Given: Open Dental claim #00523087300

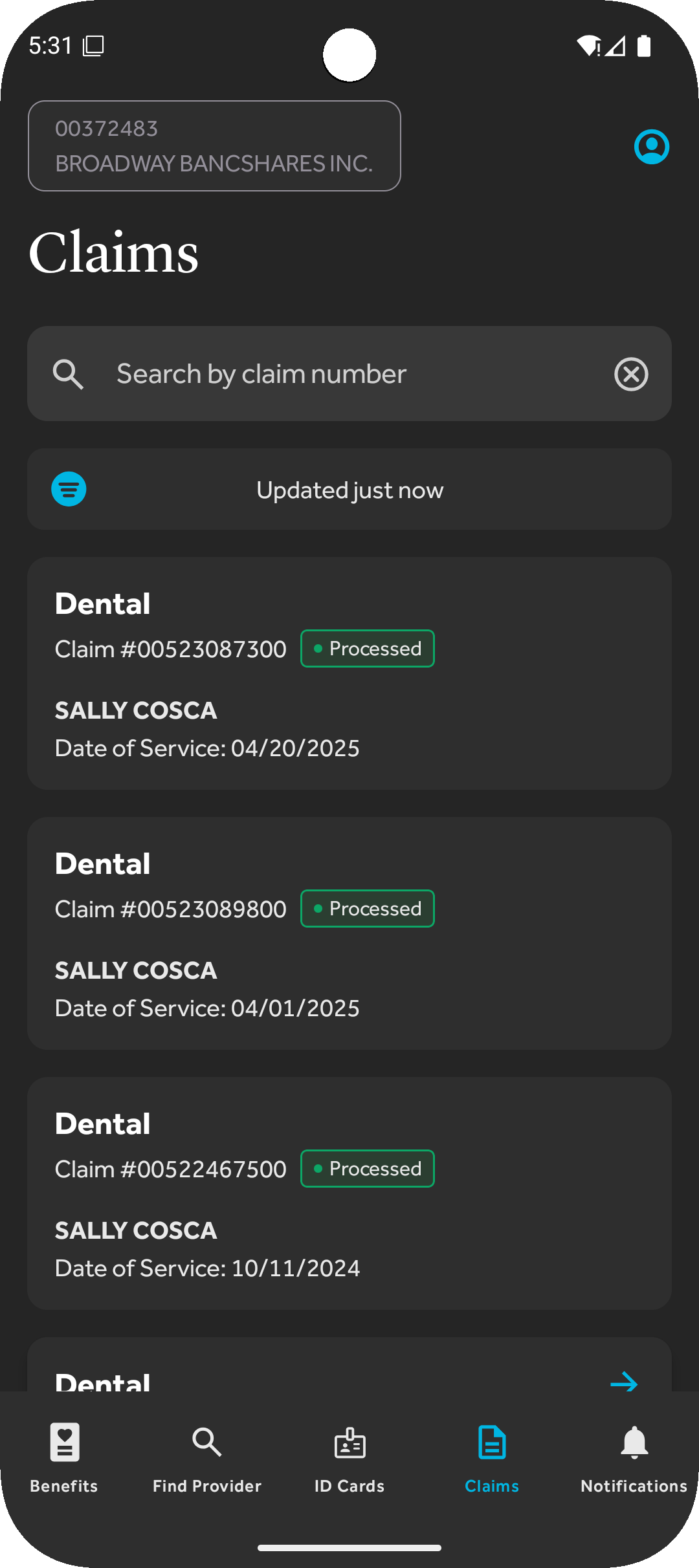Looking at the screenshot, I should [x=349, y=673].
